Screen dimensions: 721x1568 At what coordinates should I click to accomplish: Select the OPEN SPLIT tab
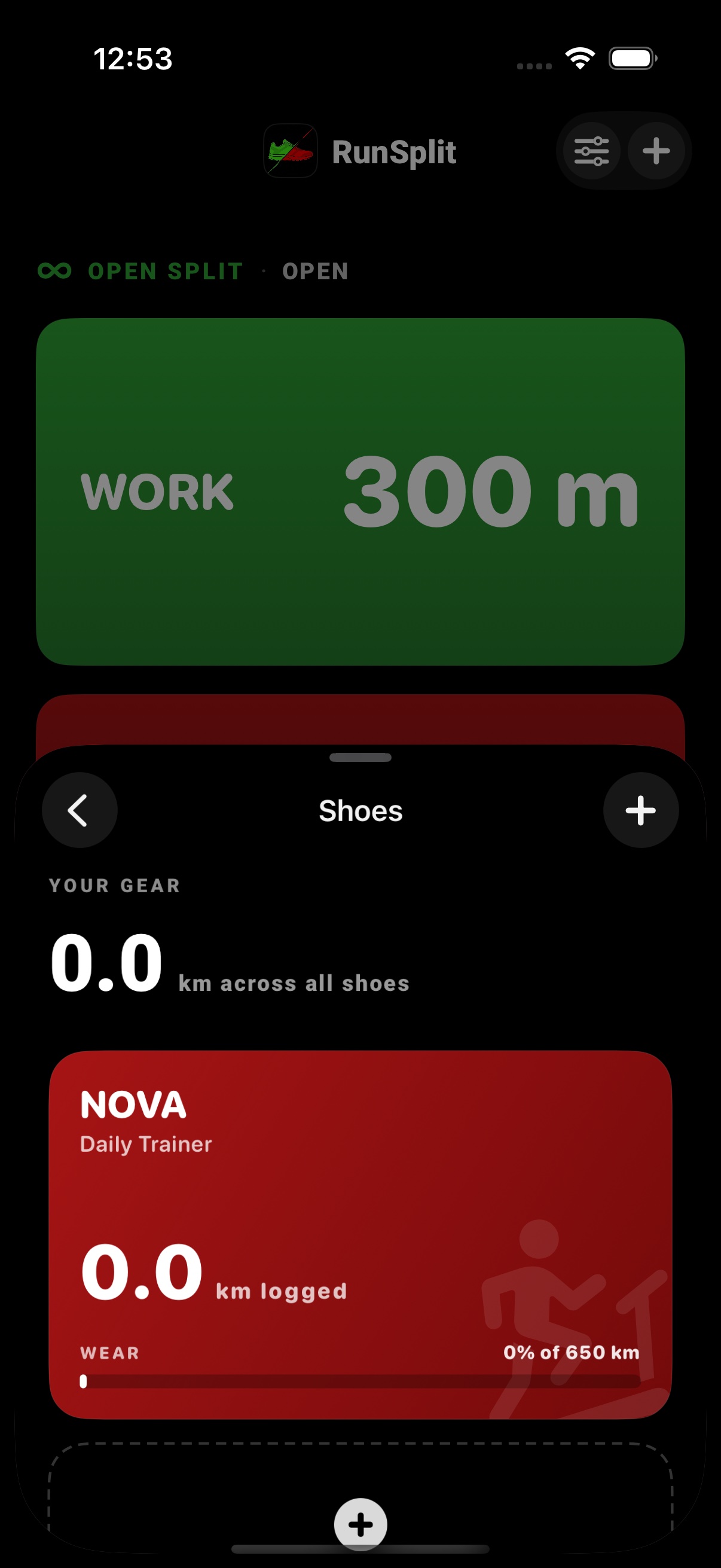(166, 271)
